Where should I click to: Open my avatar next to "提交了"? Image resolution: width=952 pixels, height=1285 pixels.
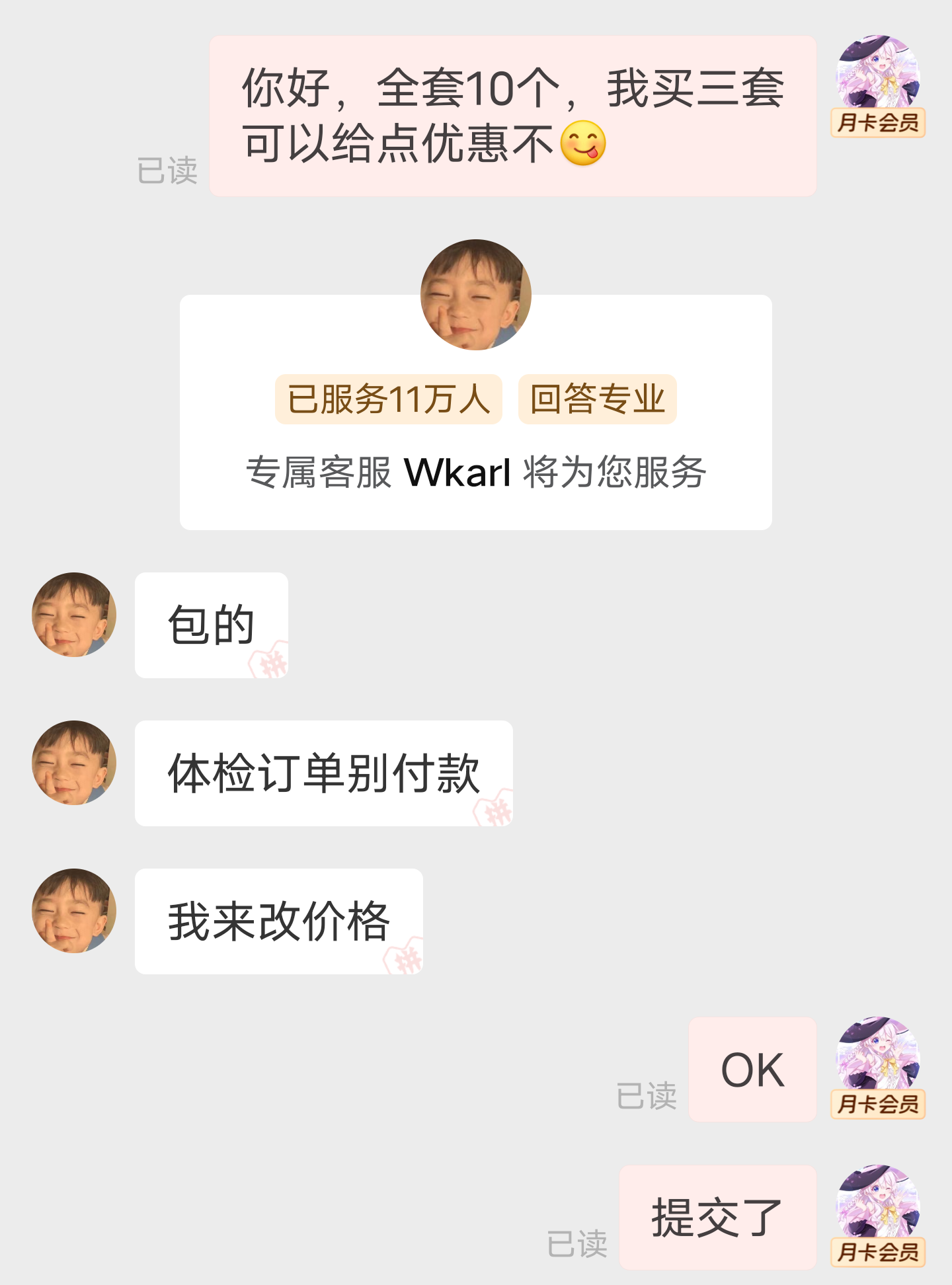pos(878,1207)
